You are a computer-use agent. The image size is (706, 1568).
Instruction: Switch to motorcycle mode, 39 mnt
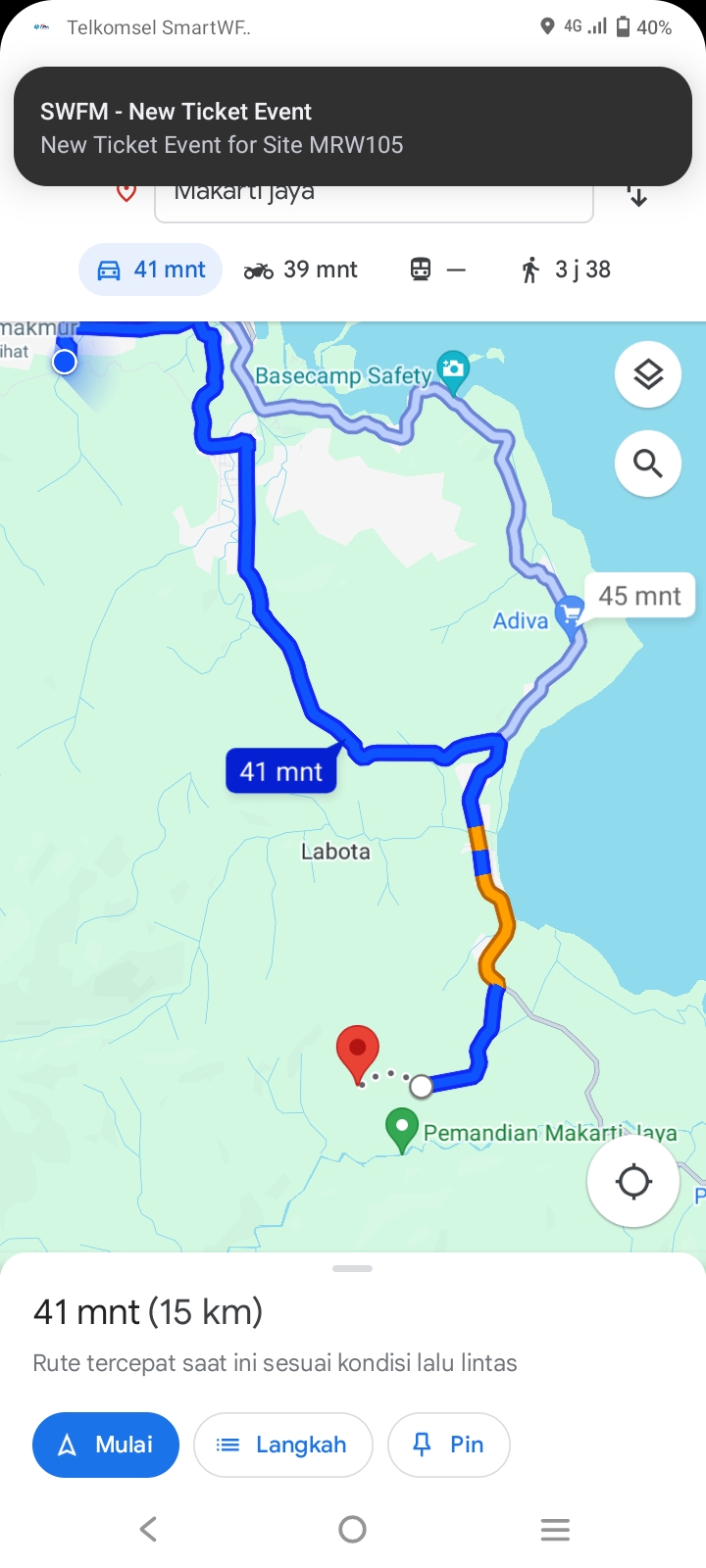[x=300, y=269]
